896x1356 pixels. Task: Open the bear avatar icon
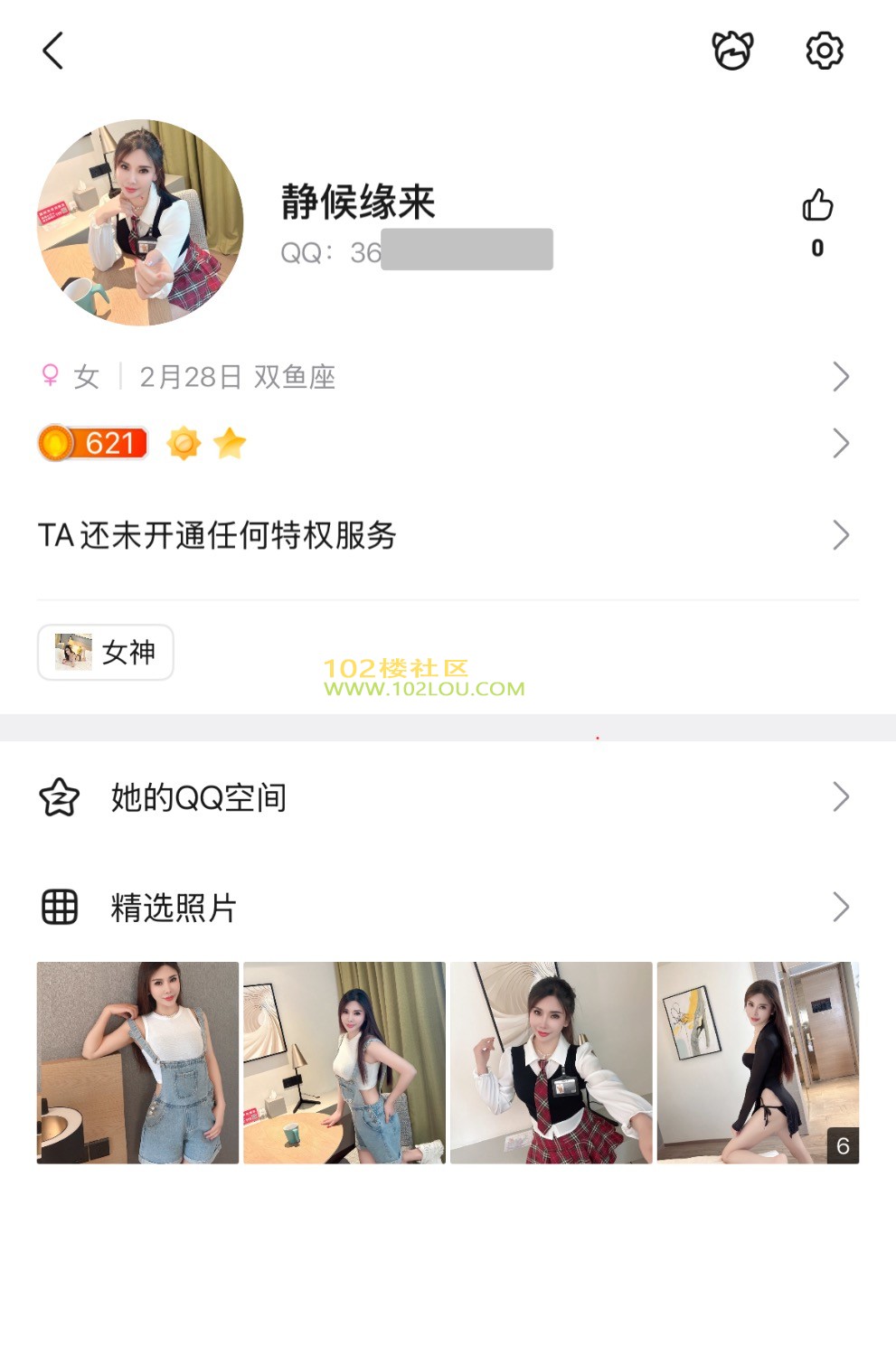(x=732, y=51)
